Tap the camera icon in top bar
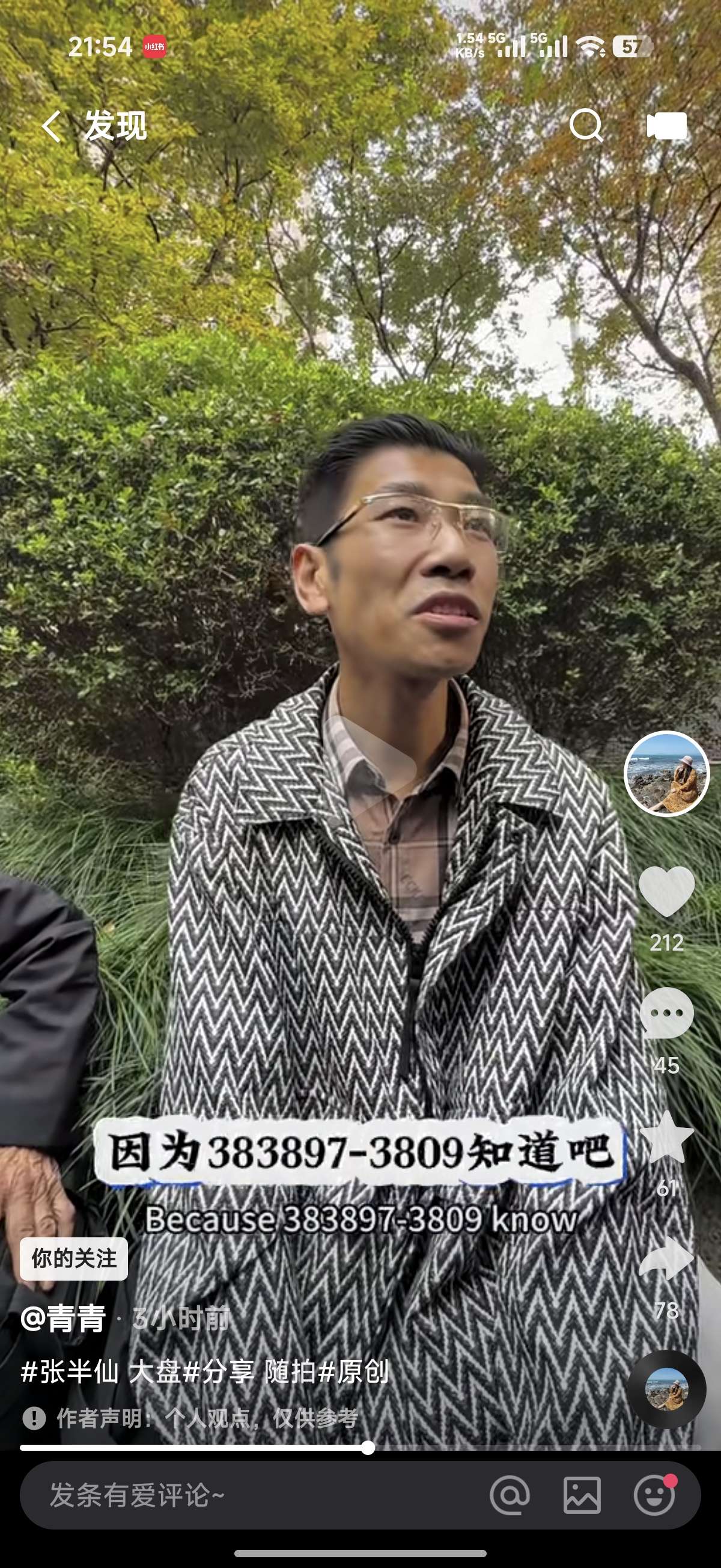Image resolution: width=721 pixels, height=1568 pixels. (x=666, y=126)
